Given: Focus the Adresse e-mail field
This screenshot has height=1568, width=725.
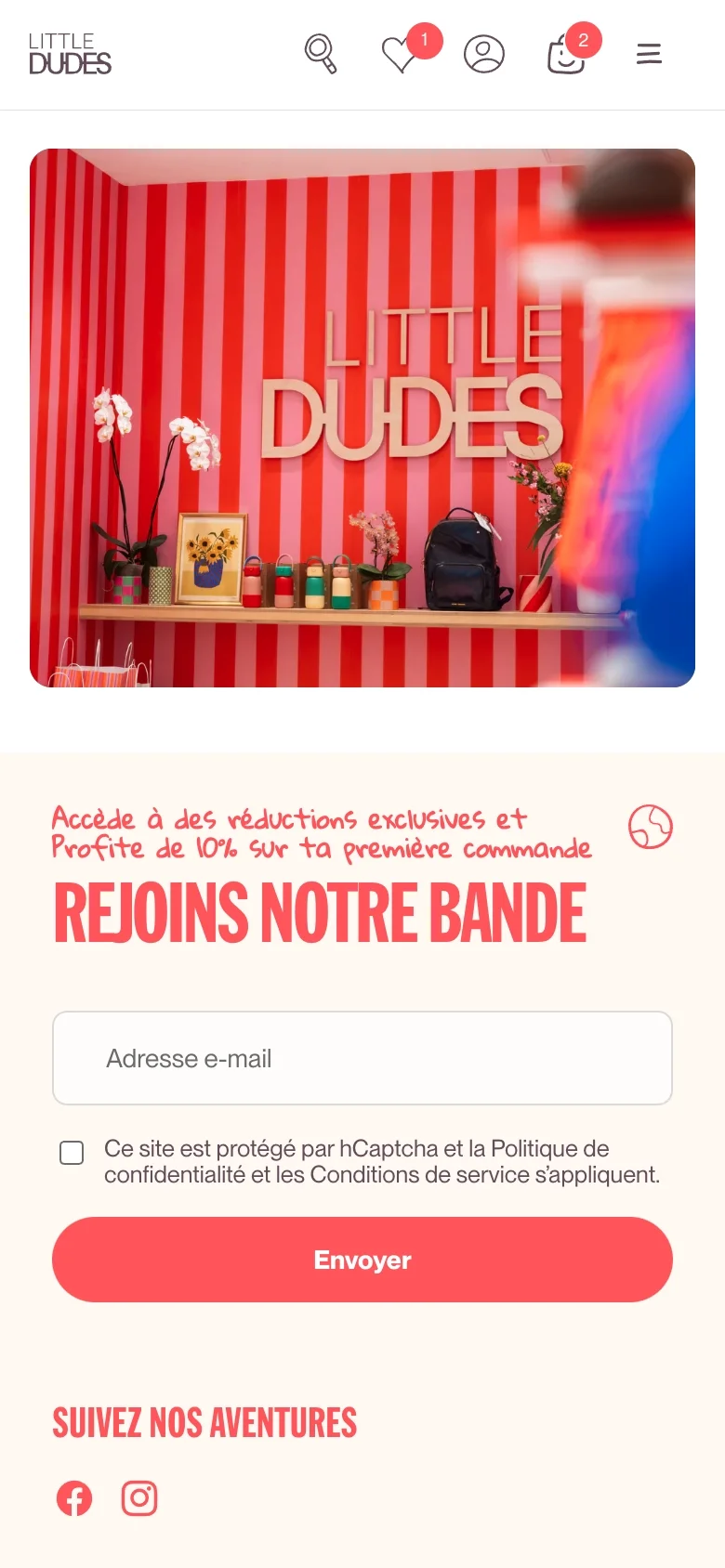Looking at the screenshot, I should coord(362,1058).
